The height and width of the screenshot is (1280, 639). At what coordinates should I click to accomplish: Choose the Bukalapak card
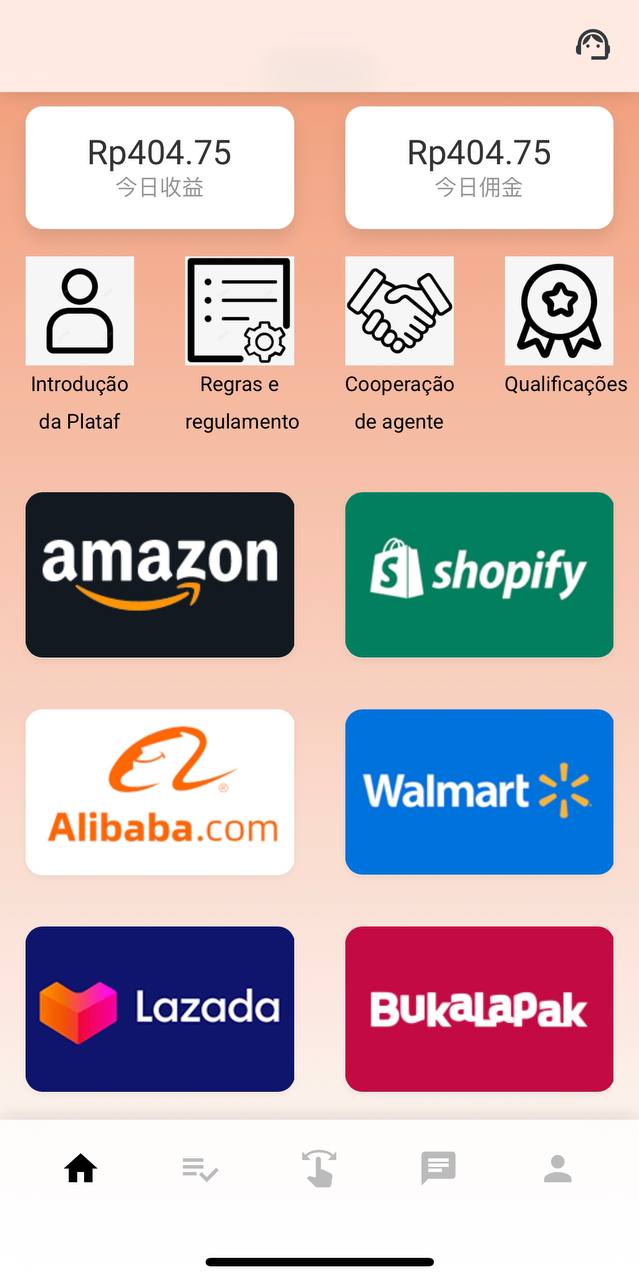point(479,1009)
